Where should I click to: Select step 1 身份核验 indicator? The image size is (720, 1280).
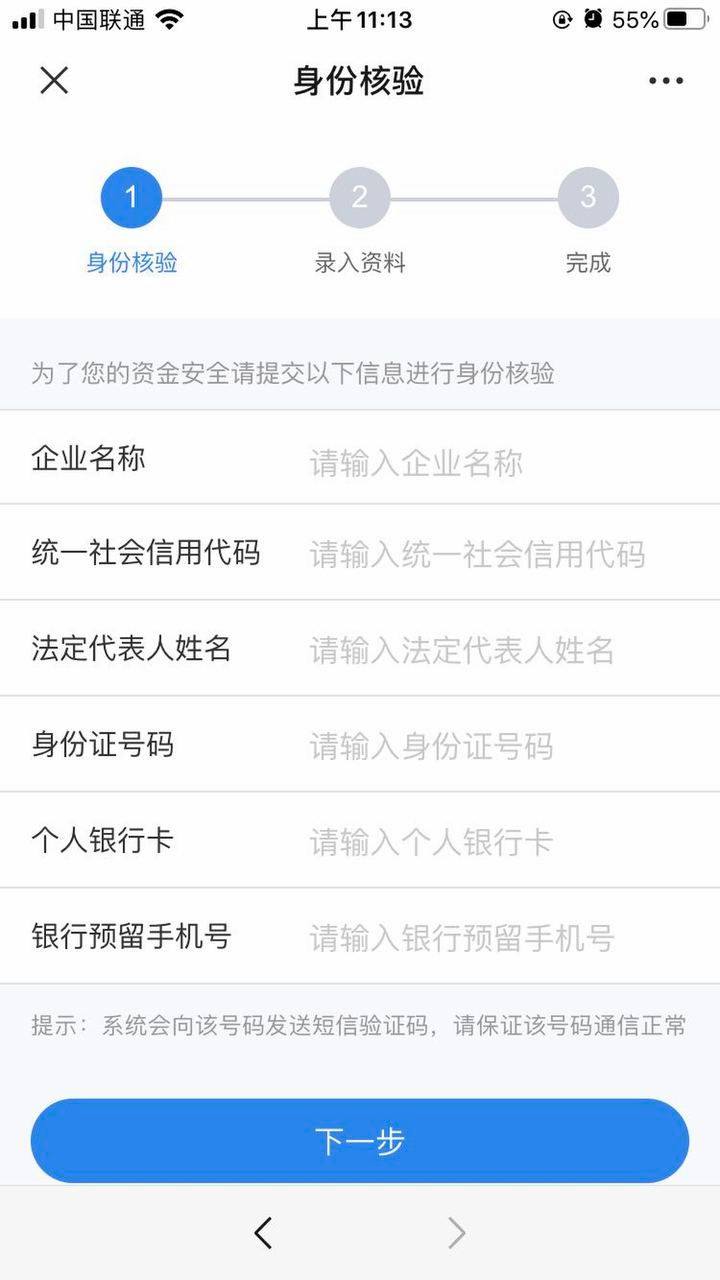[131, 196]
